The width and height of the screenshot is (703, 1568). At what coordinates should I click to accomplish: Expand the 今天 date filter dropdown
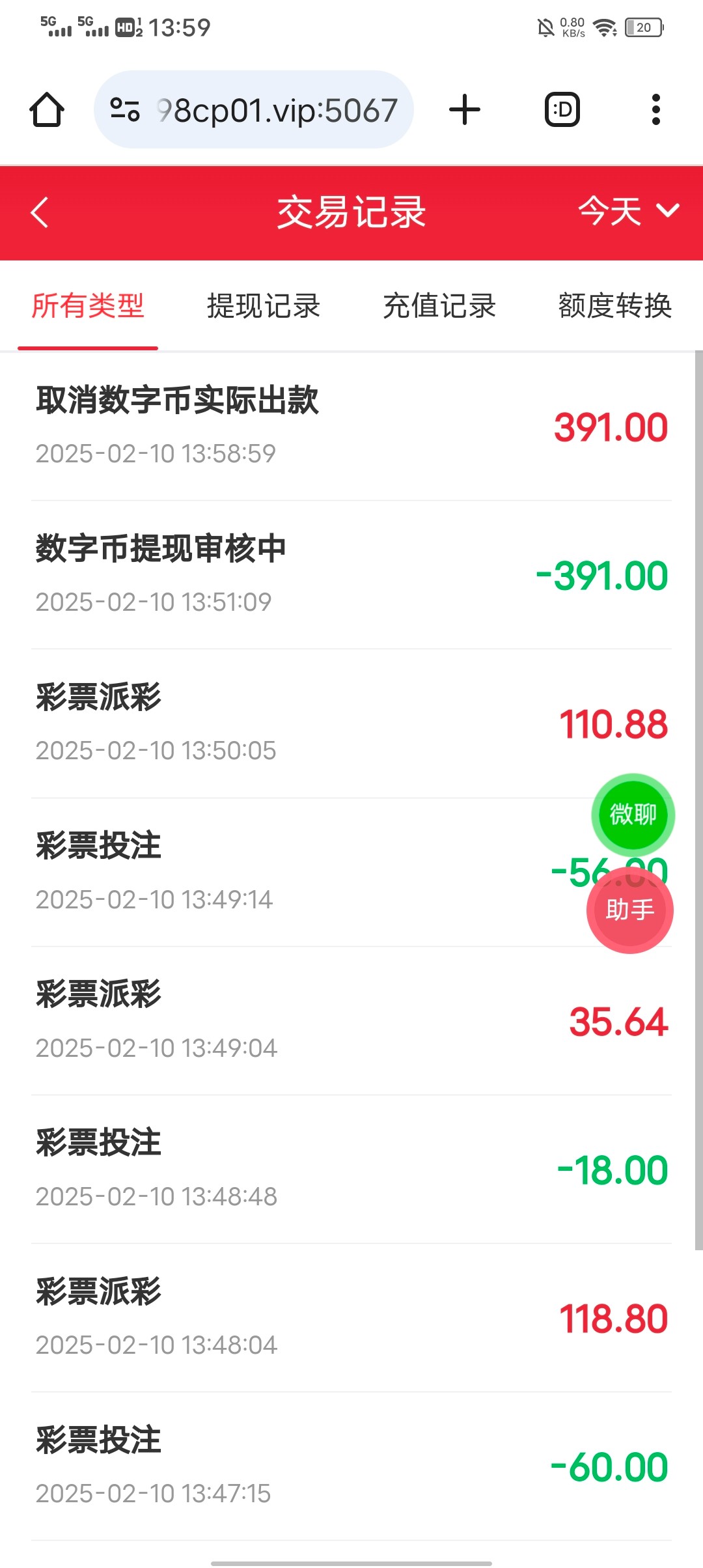pyautogui.click(x=627, y=212)
